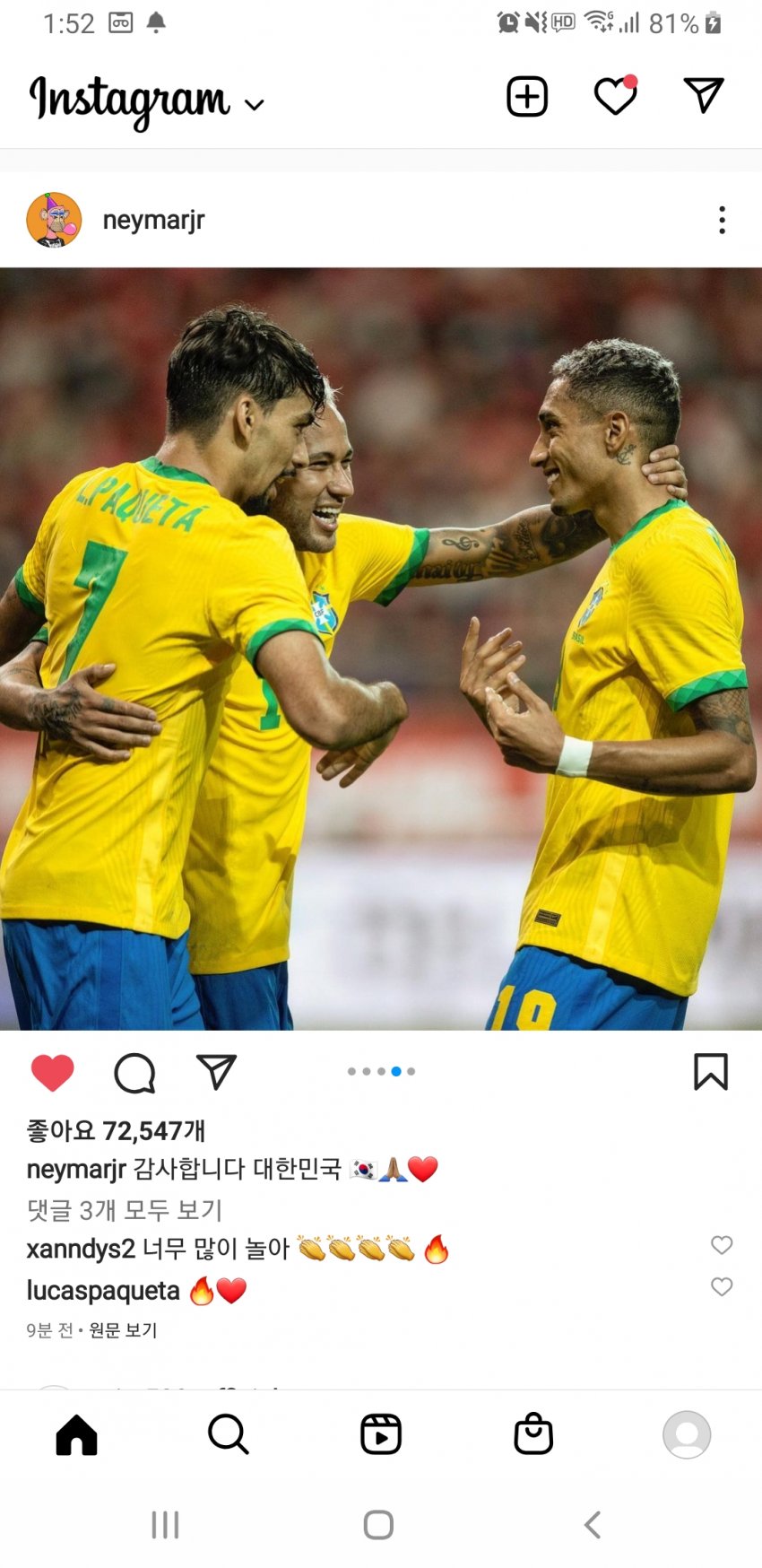Image resolution: width=762 pixels, height=1568 pixels.
Task: Go back with system back button
Action: tap(592, 1524)
